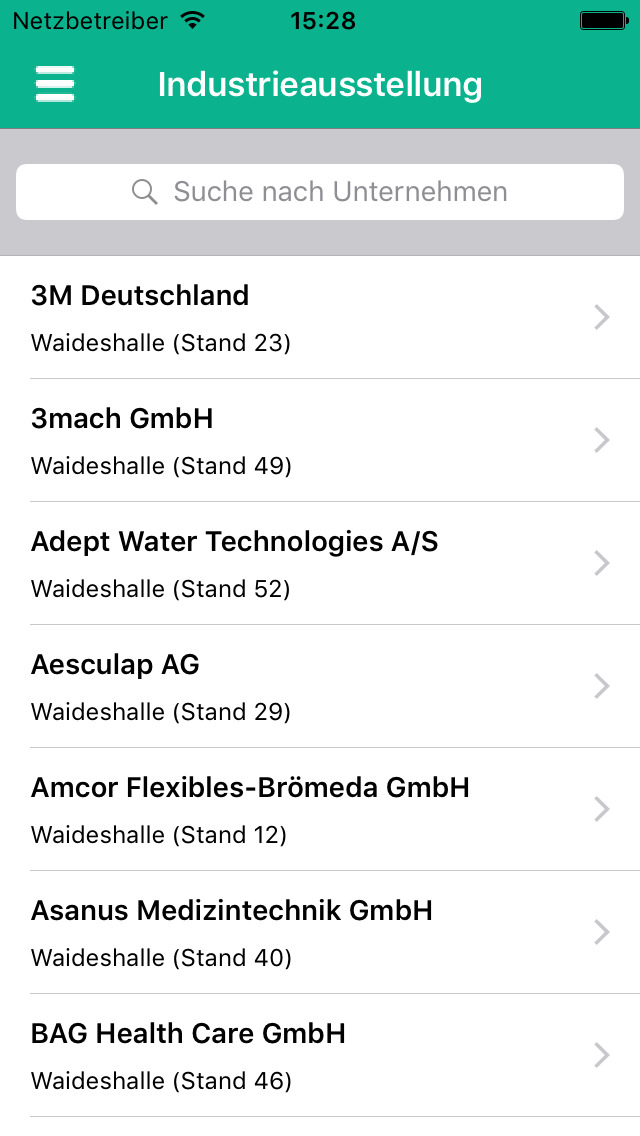View the Aesculap AG entry
640x1136 pixels.
320,687
